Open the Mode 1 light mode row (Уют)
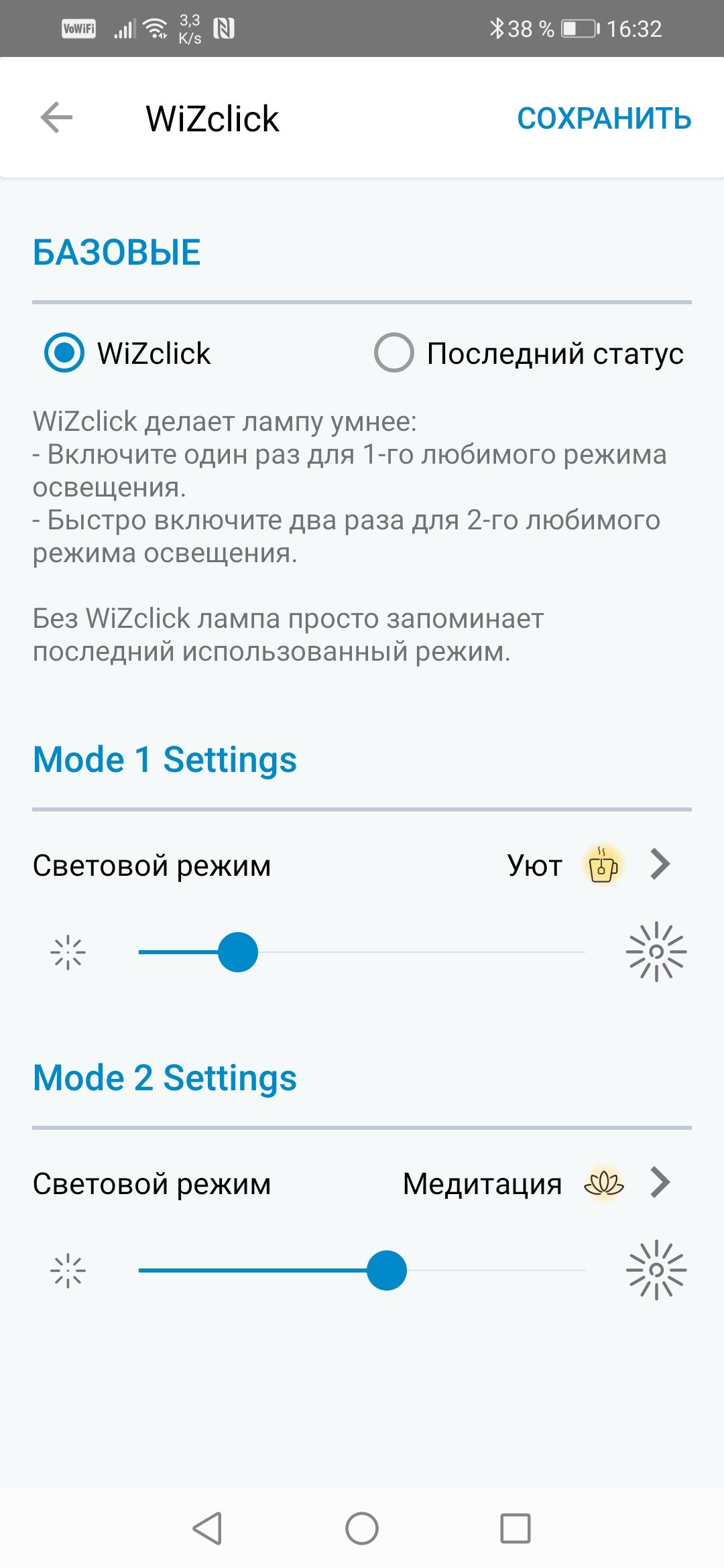 tap(362, 865)
